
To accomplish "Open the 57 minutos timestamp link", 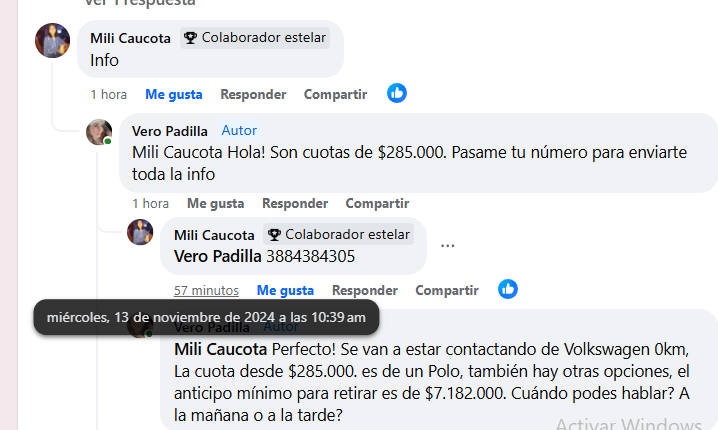I will point(206,290).
